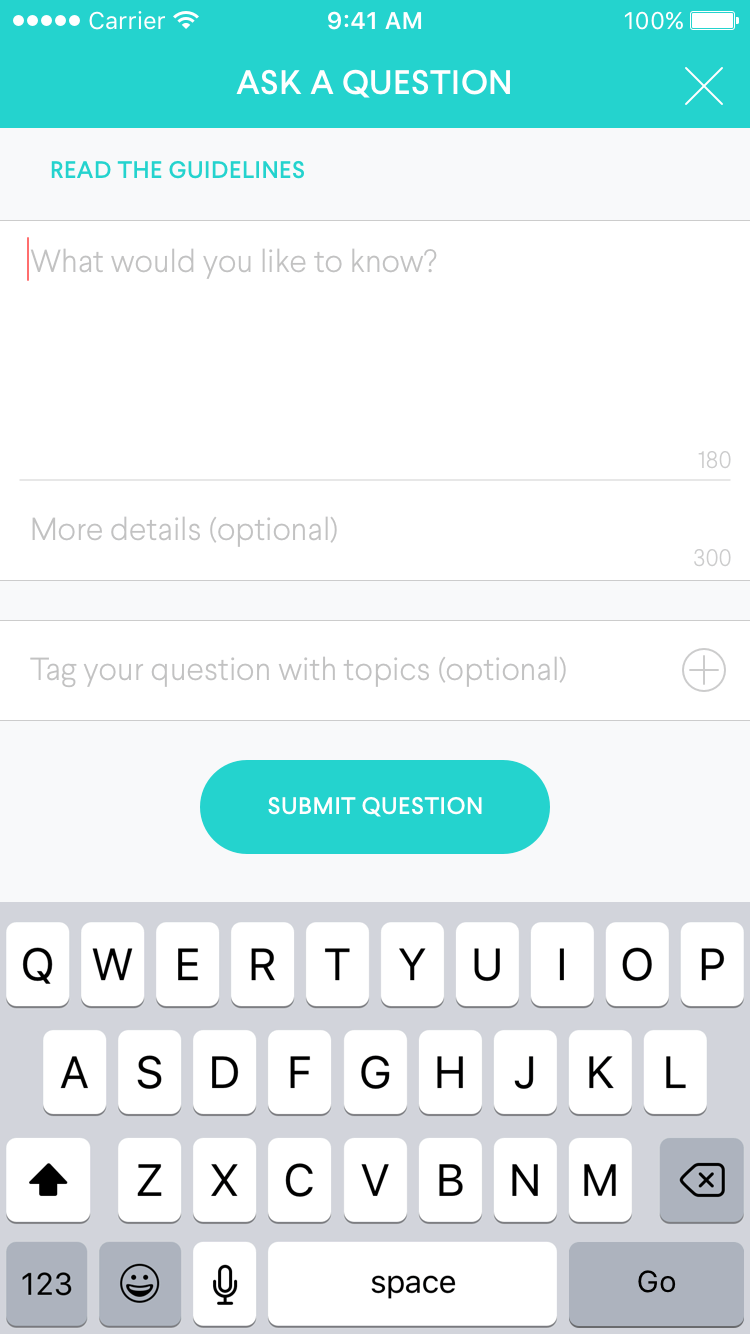Close the Ask a Question screen
The height and width of the screenshot is (1334, 750).
(x=703, y=86)
